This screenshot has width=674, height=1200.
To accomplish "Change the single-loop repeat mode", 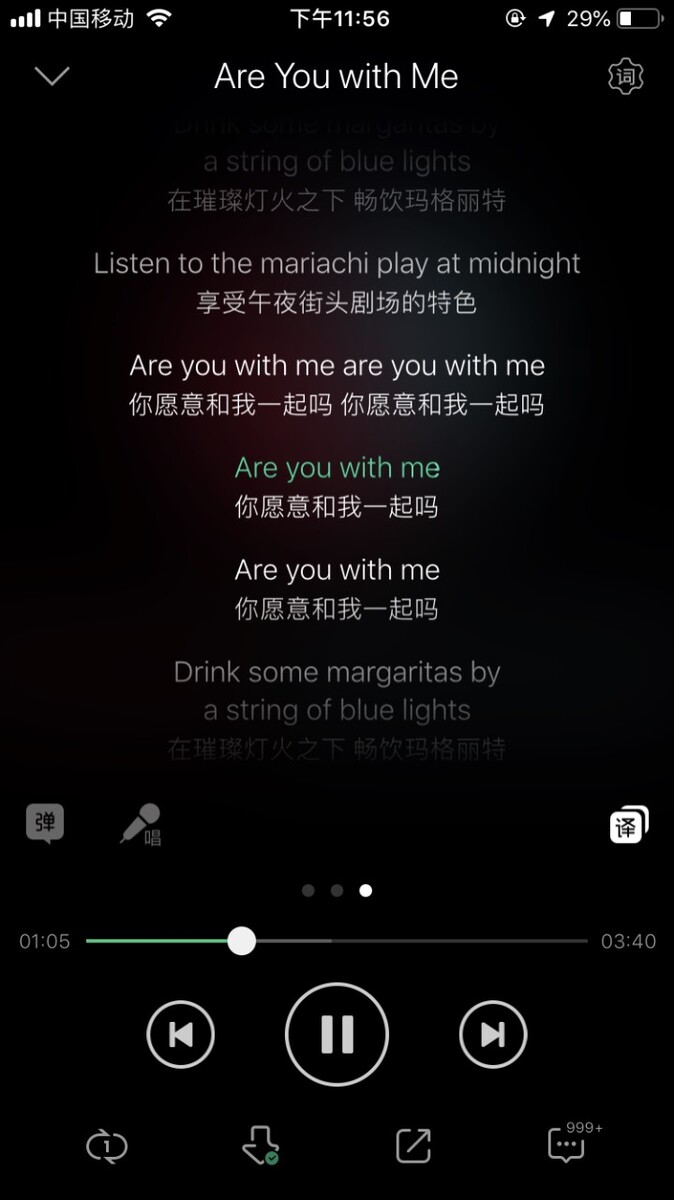I will [107, 1146].
